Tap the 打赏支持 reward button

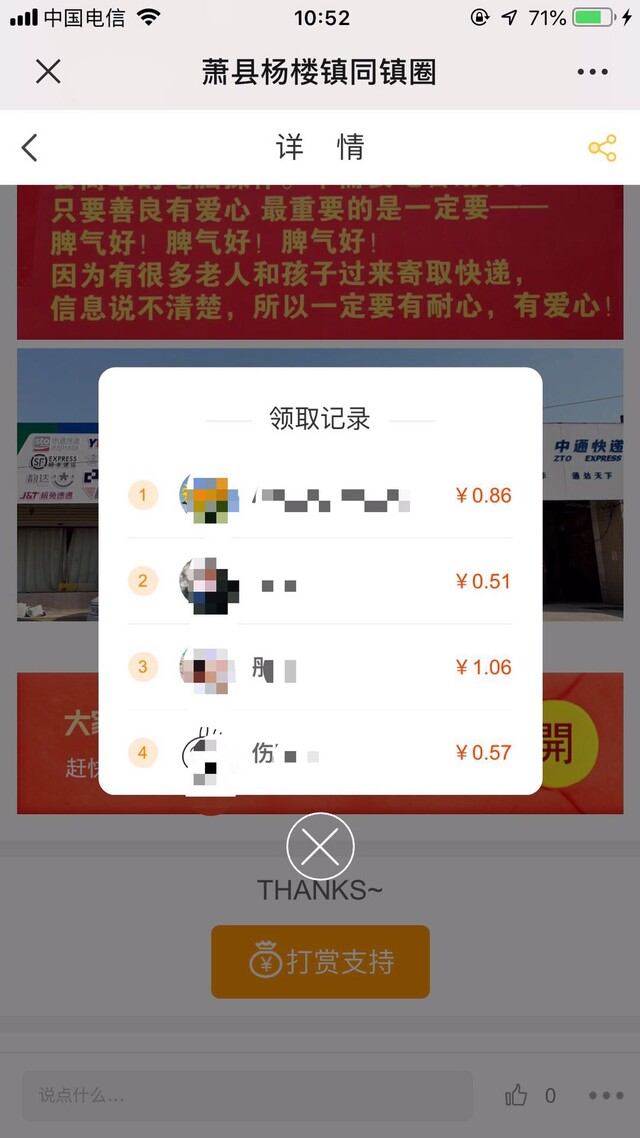[320, 962]
